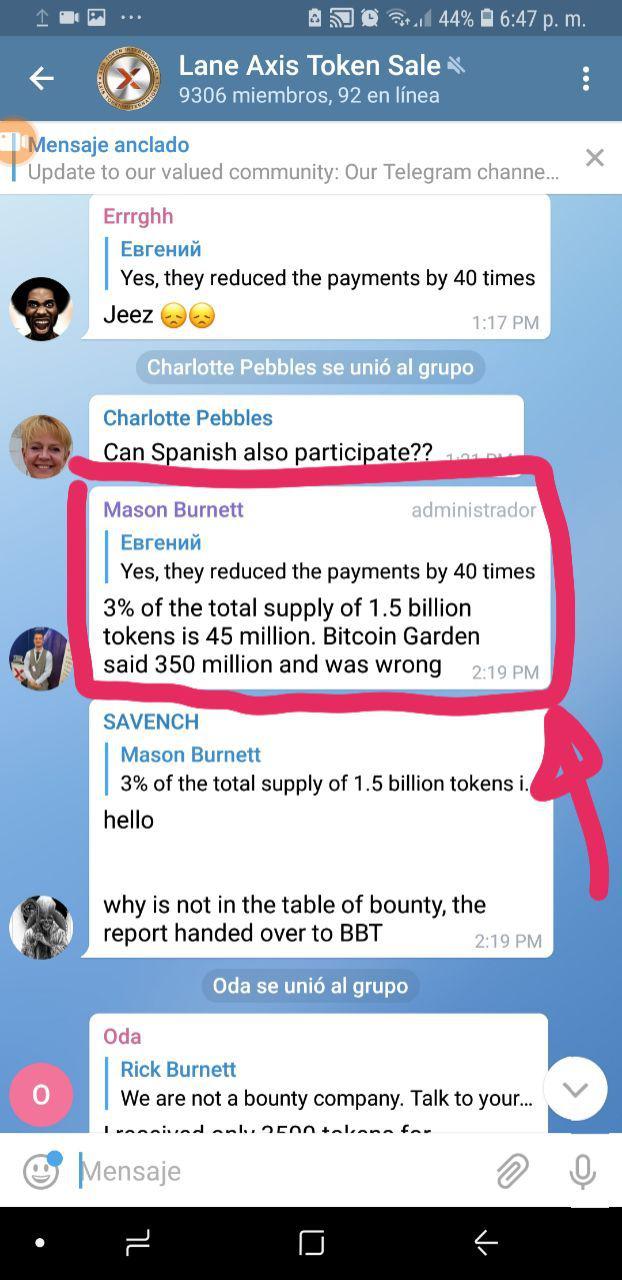Open Errrghh's profile avatar
Viewport: 622px width, 1280px height.
click(x=41, y=309)
